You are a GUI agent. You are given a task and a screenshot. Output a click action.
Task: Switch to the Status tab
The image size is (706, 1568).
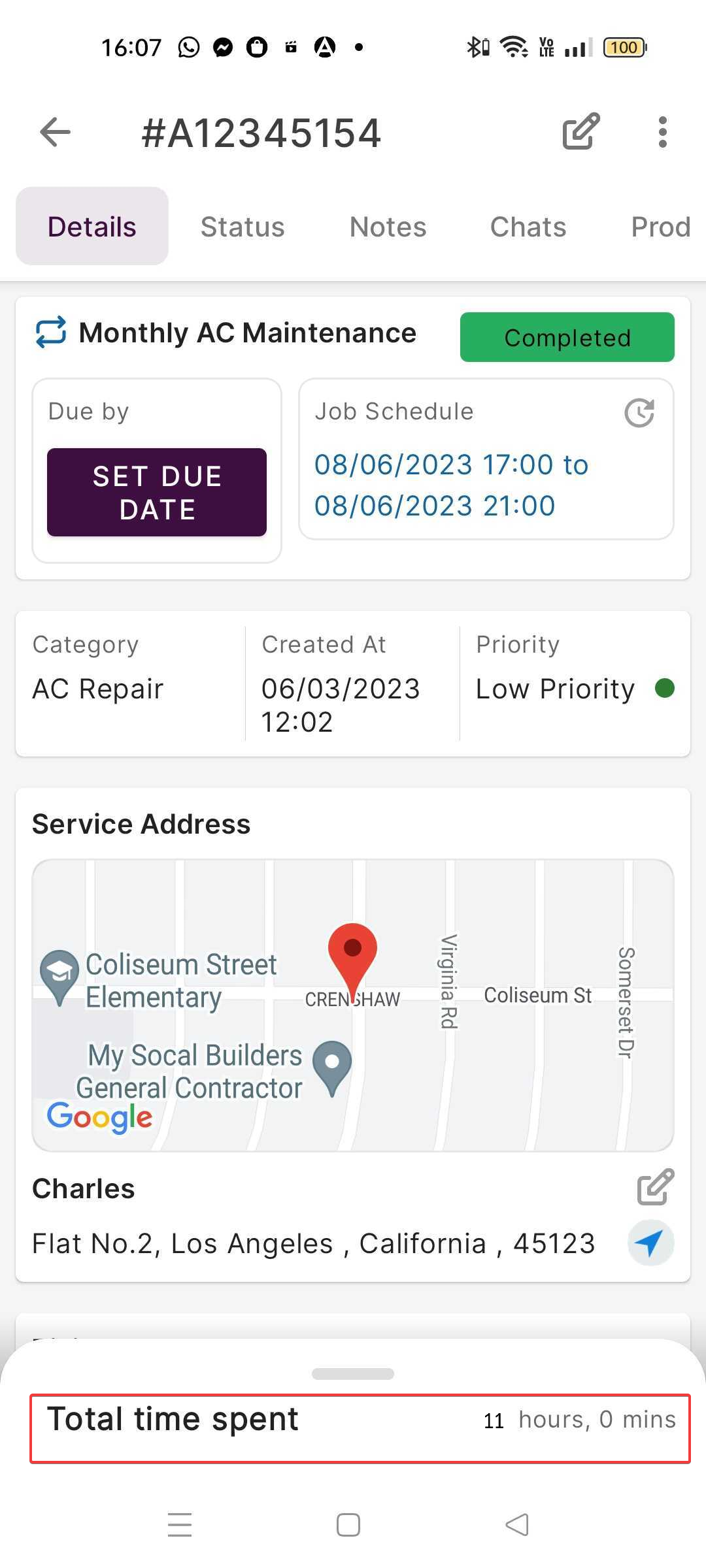243,227
